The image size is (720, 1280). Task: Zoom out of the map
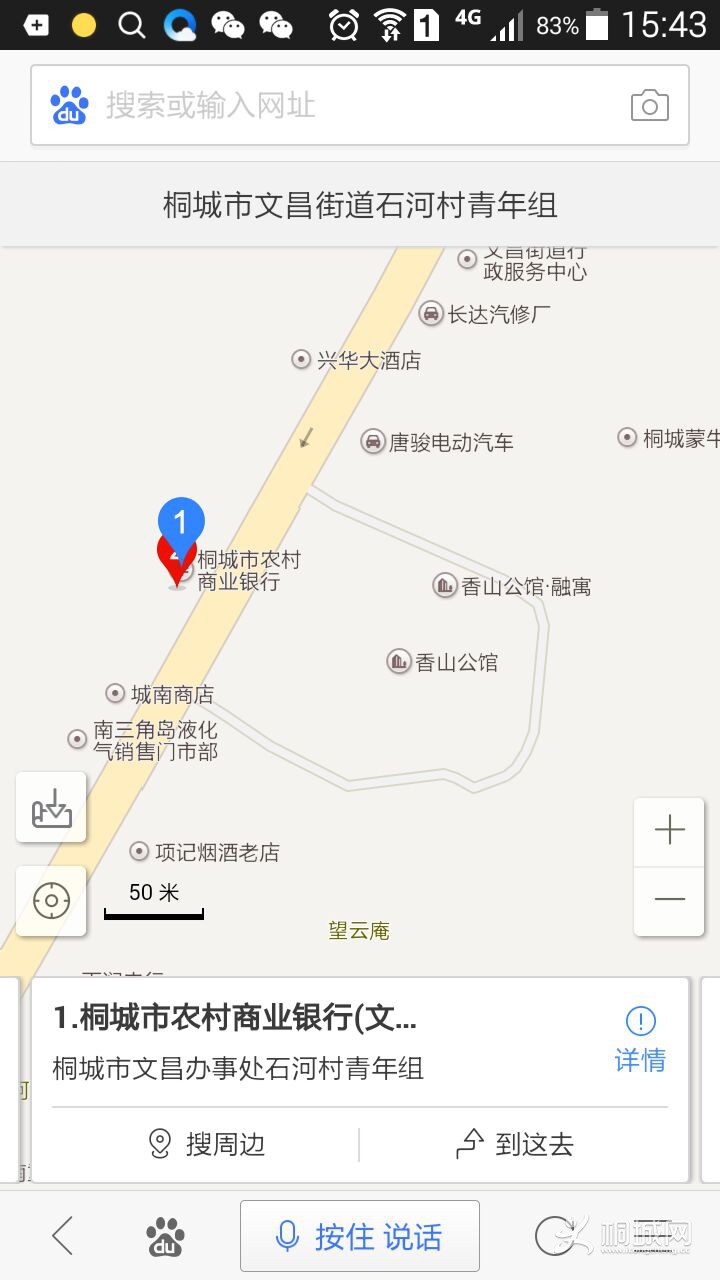(669, 899)
